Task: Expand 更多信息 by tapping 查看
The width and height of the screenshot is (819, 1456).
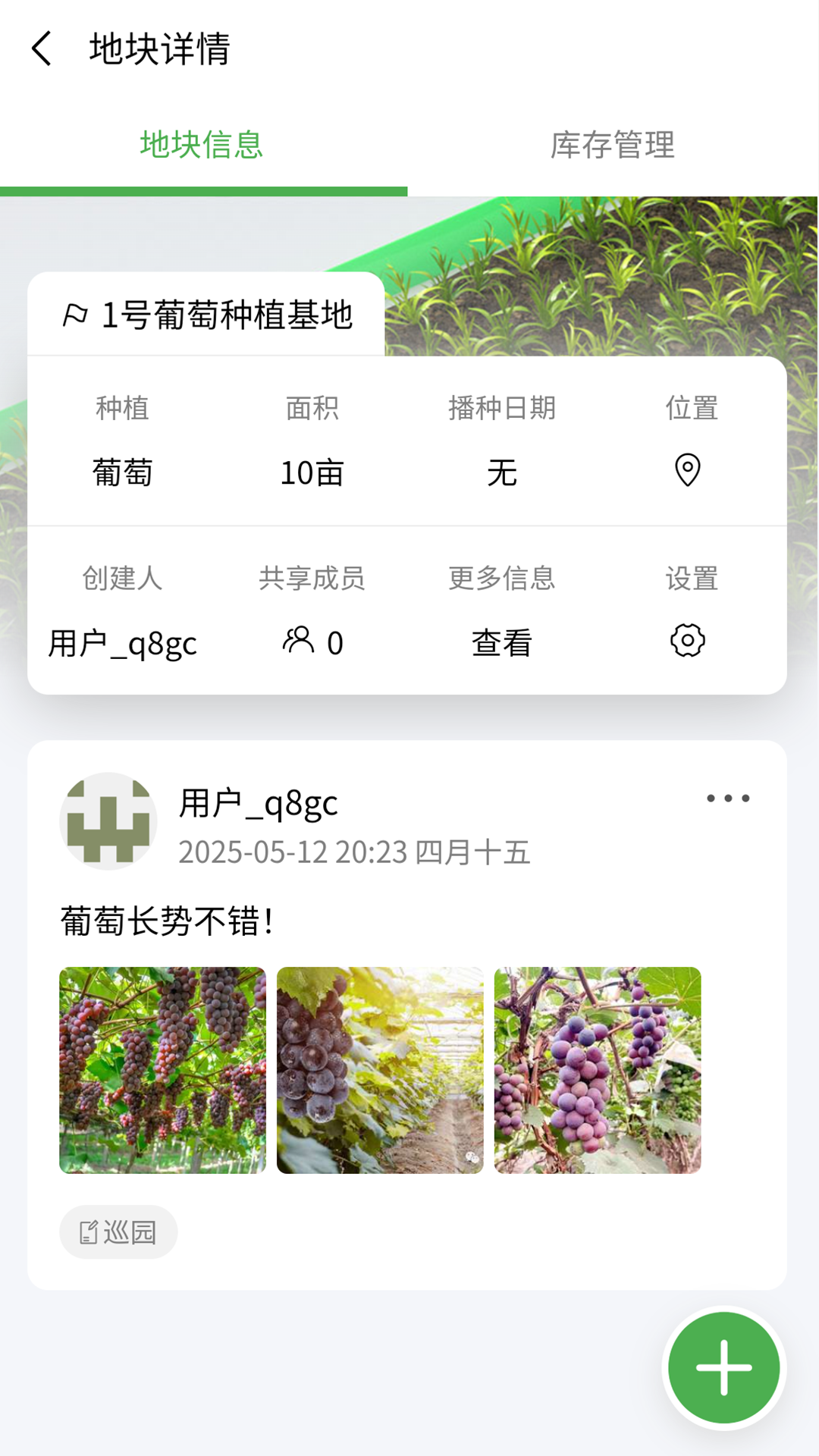Action: pos(501,641)
